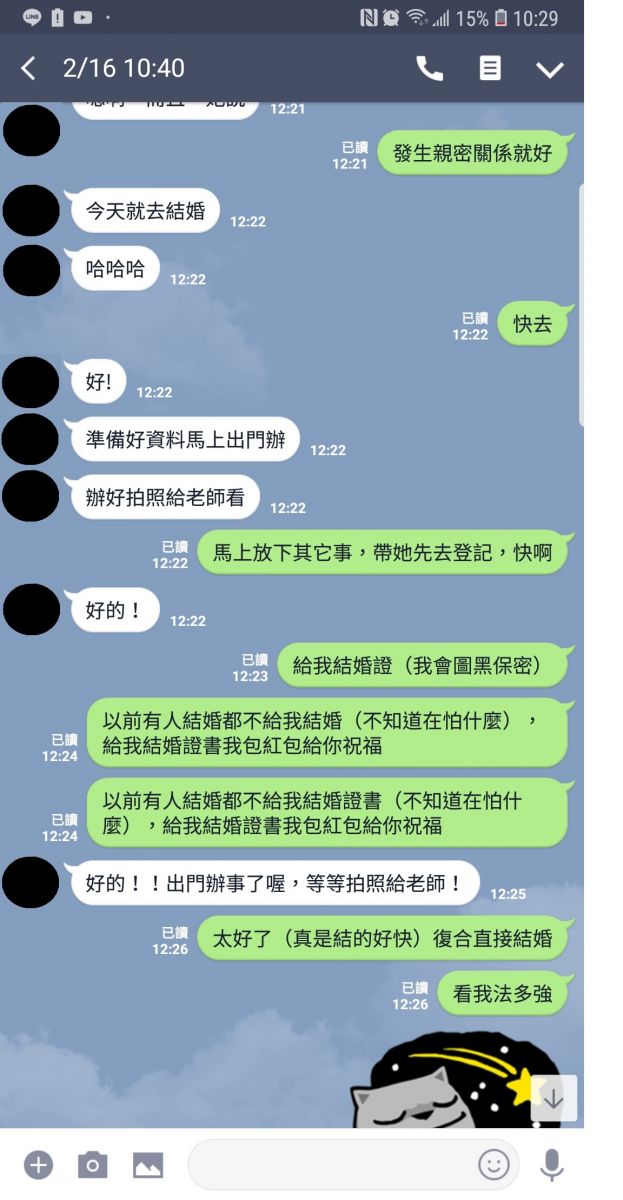Open the photo gallery picker
Image resolution: width=623 pixels, height=1200 pixels.
click(x=148, y=1164)
